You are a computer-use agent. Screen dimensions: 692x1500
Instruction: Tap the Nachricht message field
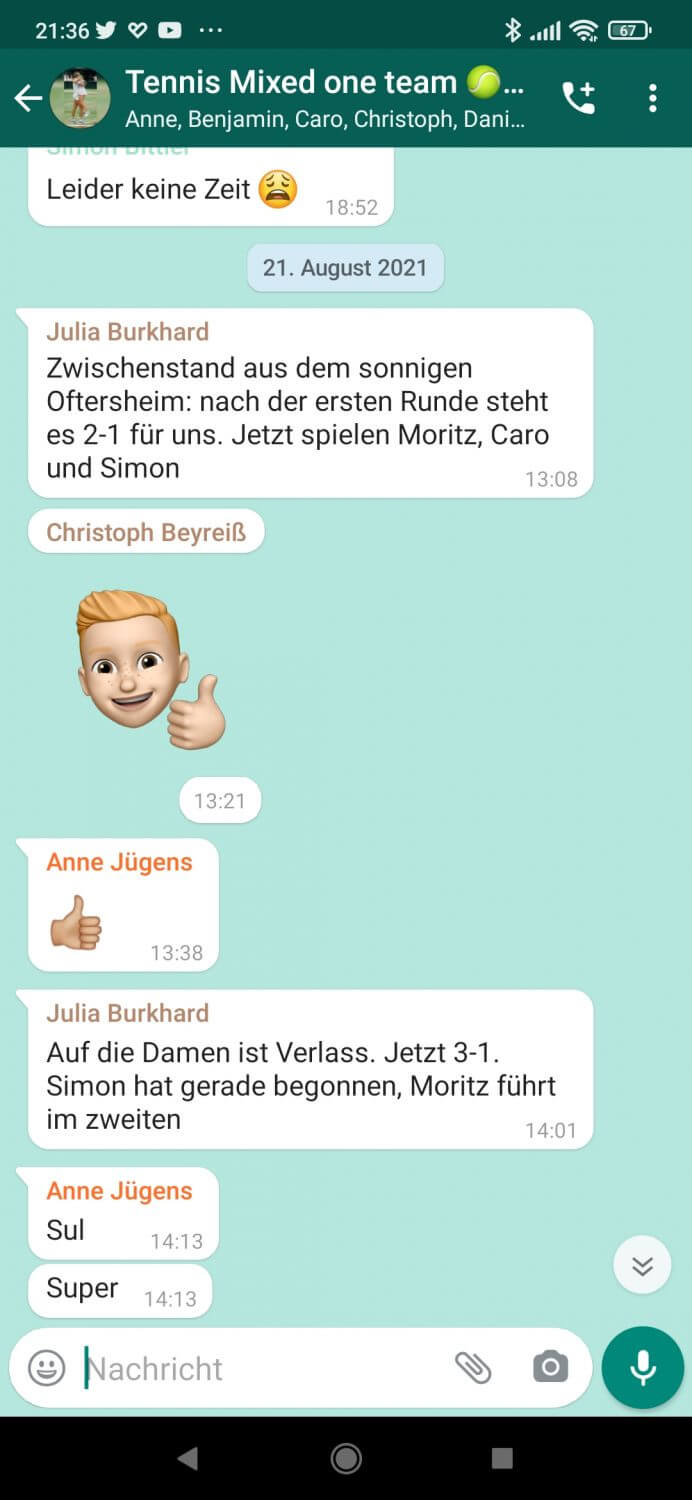point(260,1367)
